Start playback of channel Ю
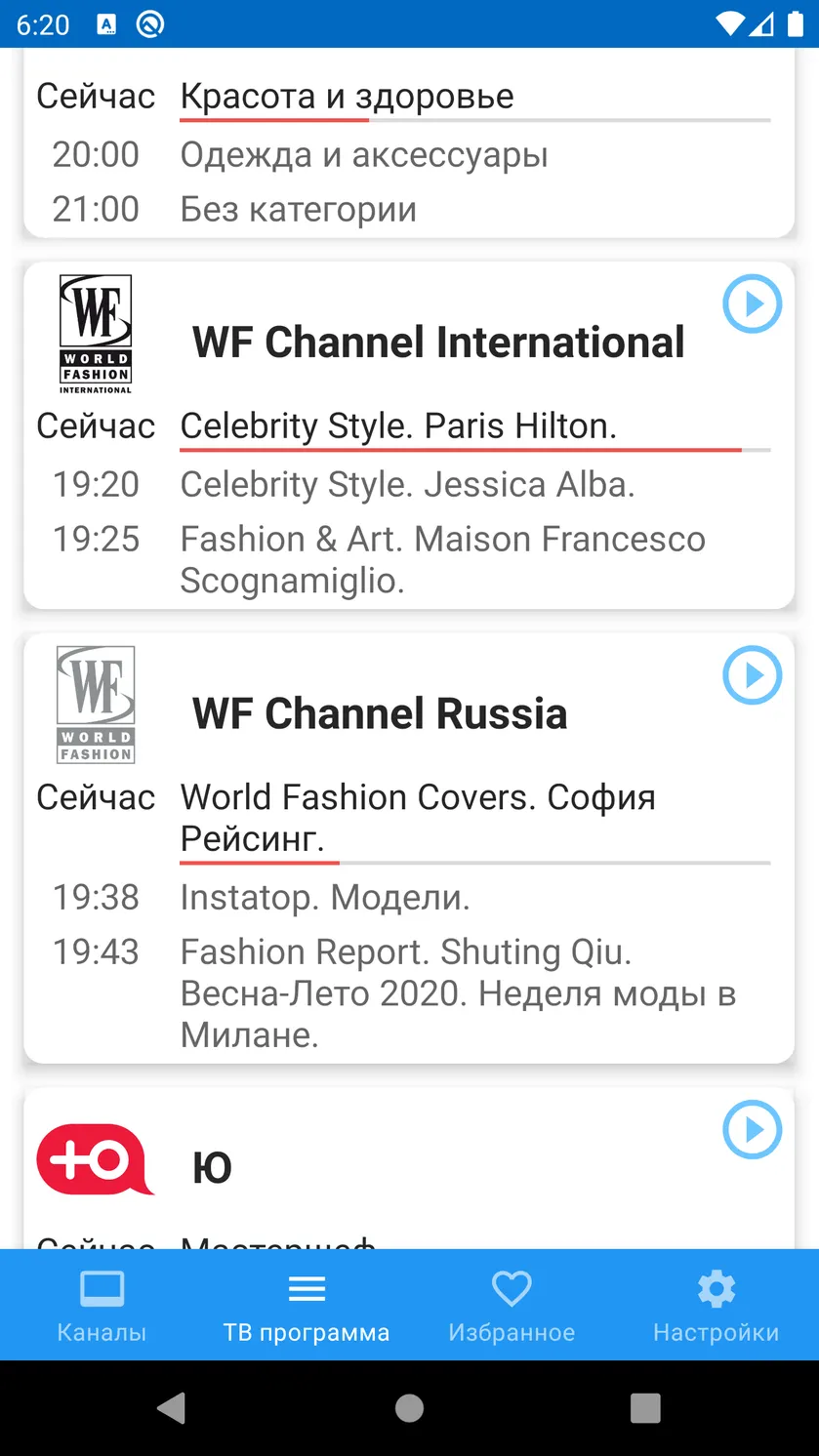Viewport: 819px width, 1456px height. point(752,1129)
